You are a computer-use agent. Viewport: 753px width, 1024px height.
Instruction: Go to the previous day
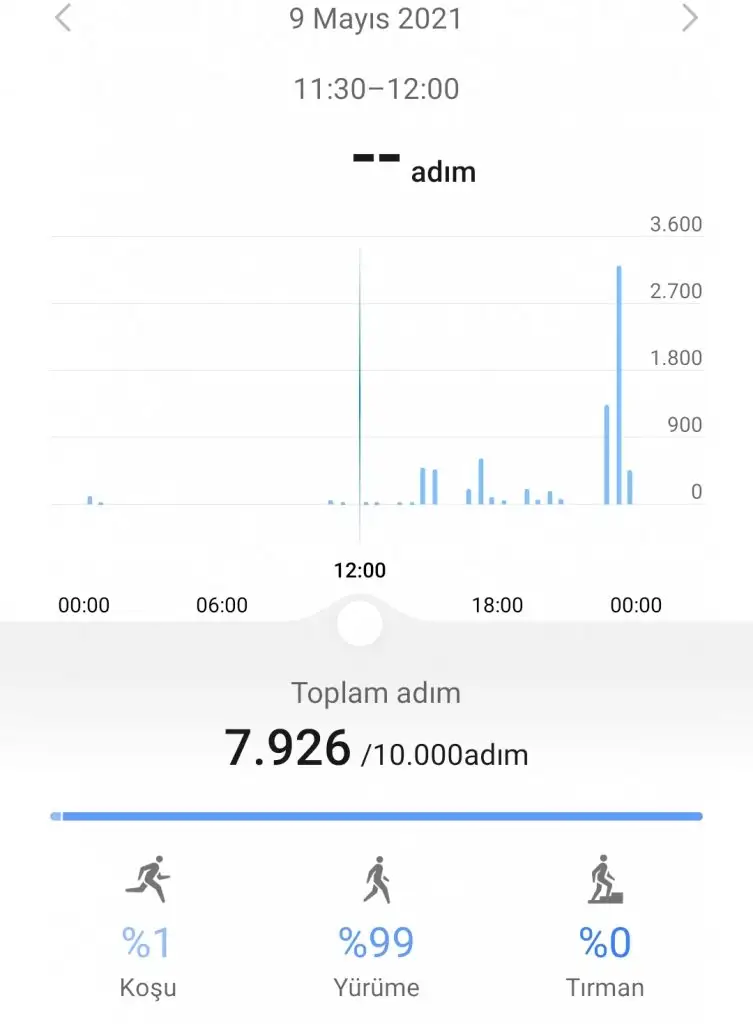(63, 18)
